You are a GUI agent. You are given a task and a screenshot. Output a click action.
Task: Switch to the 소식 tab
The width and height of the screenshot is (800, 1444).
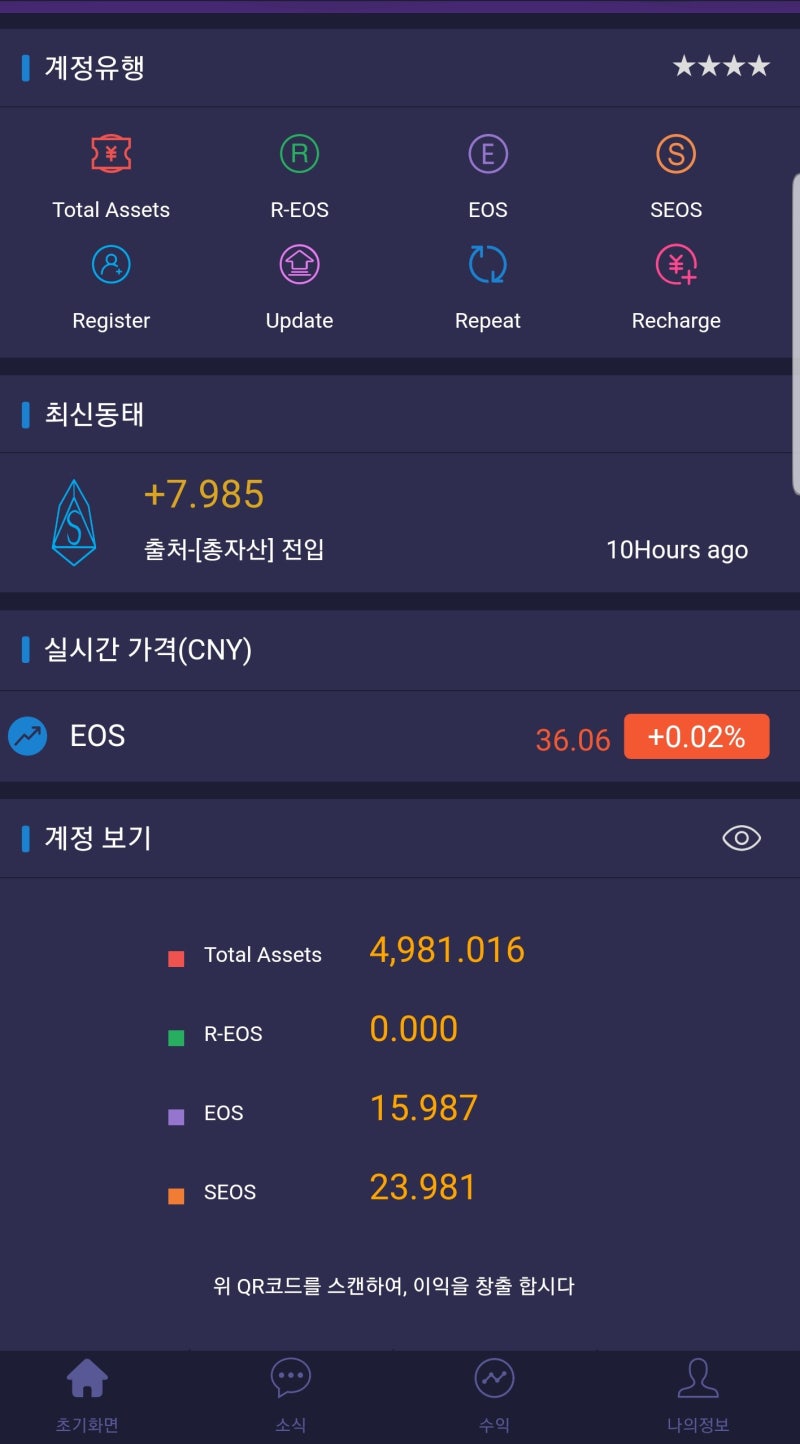290,1390
